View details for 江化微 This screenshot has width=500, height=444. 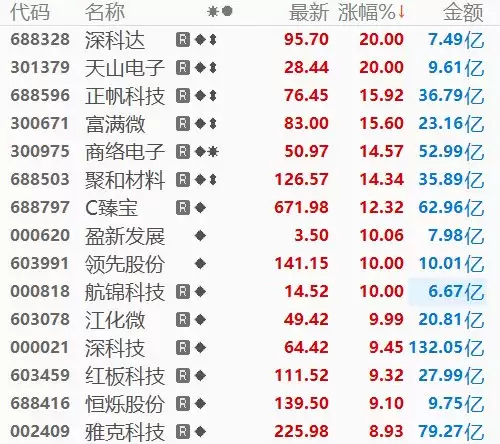pyautogui.click(x=247, y=320)
